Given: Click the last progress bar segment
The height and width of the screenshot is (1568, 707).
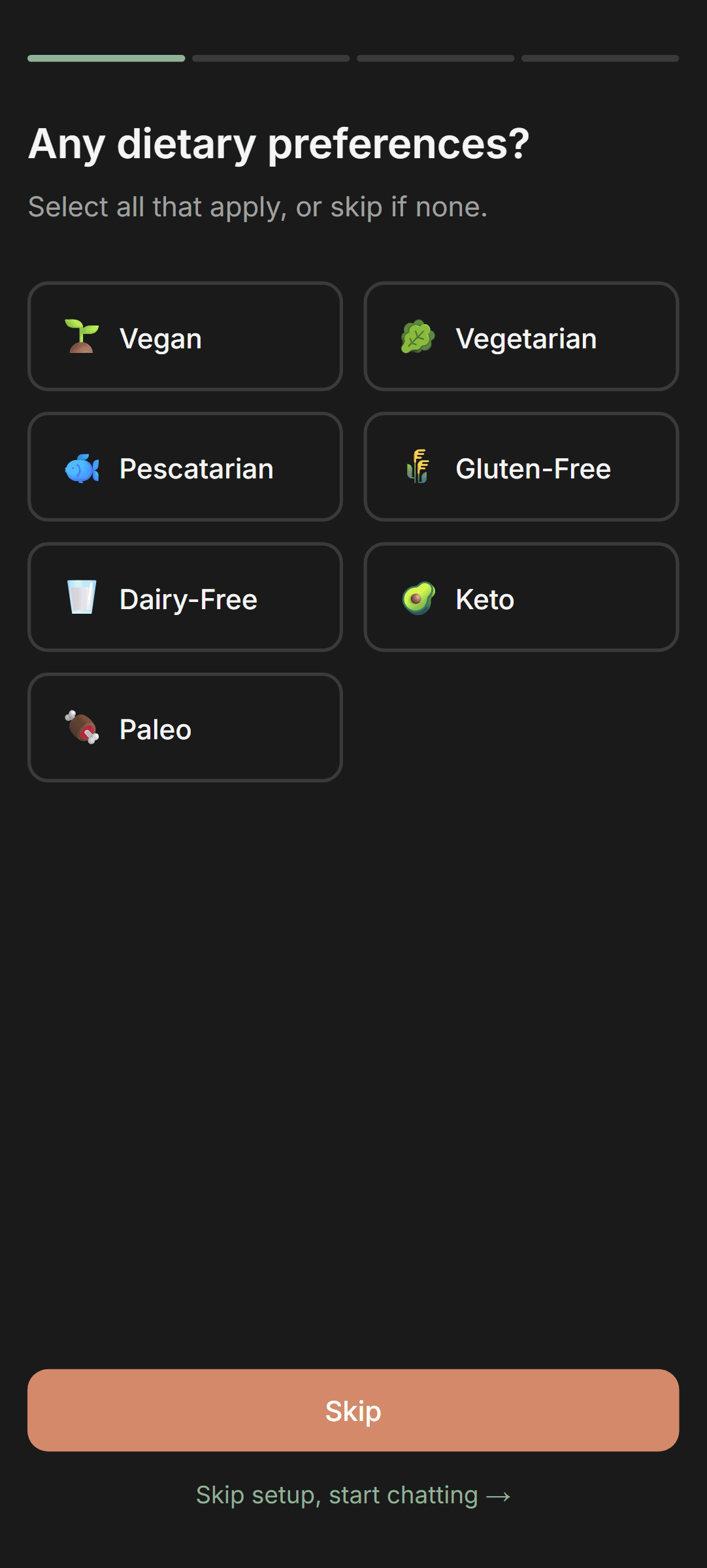Looking at the screenshot, I should (600, 58).
